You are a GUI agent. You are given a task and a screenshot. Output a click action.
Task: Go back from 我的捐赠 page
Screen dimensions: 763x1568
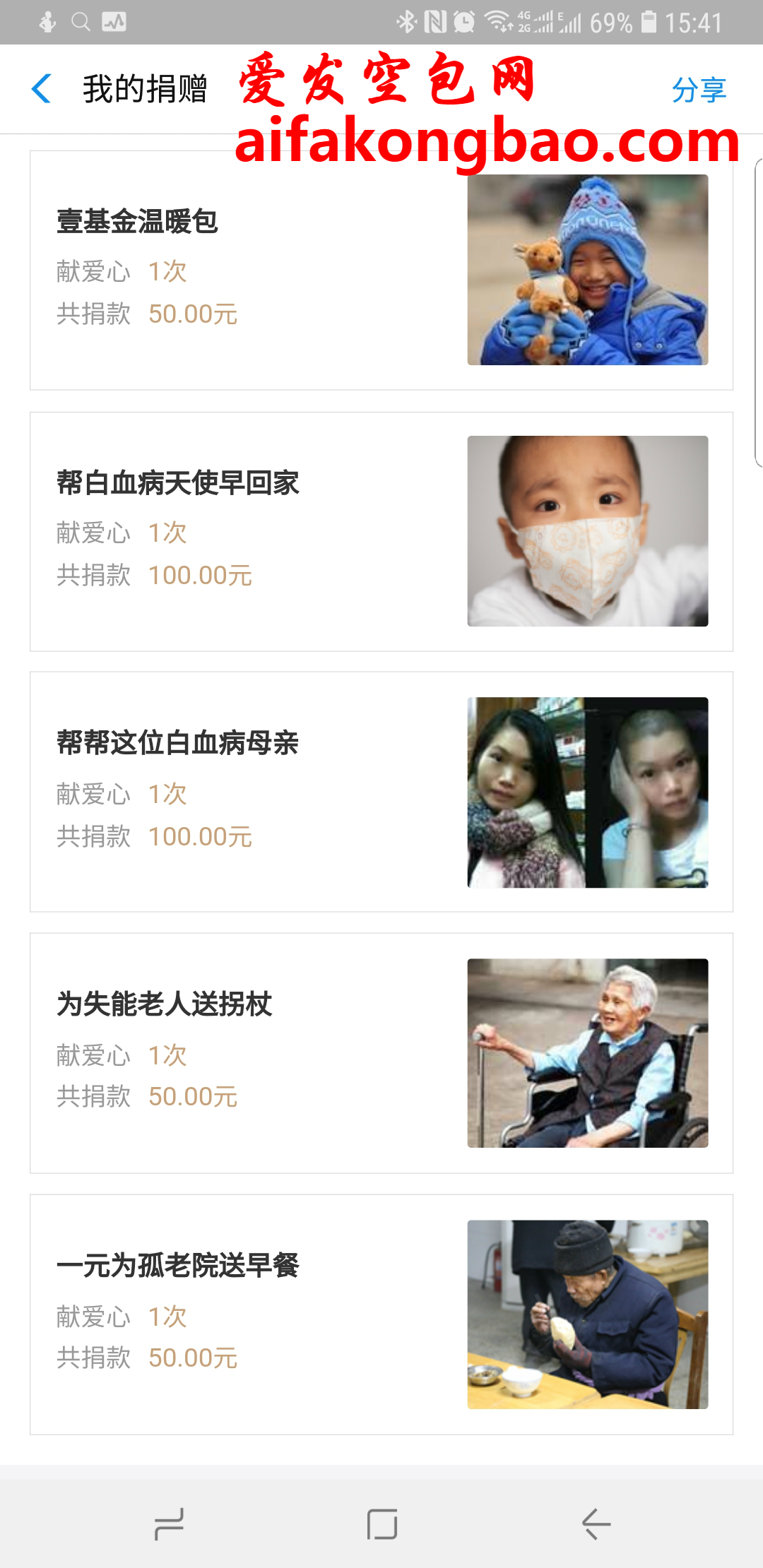click(x=42, y=89)
